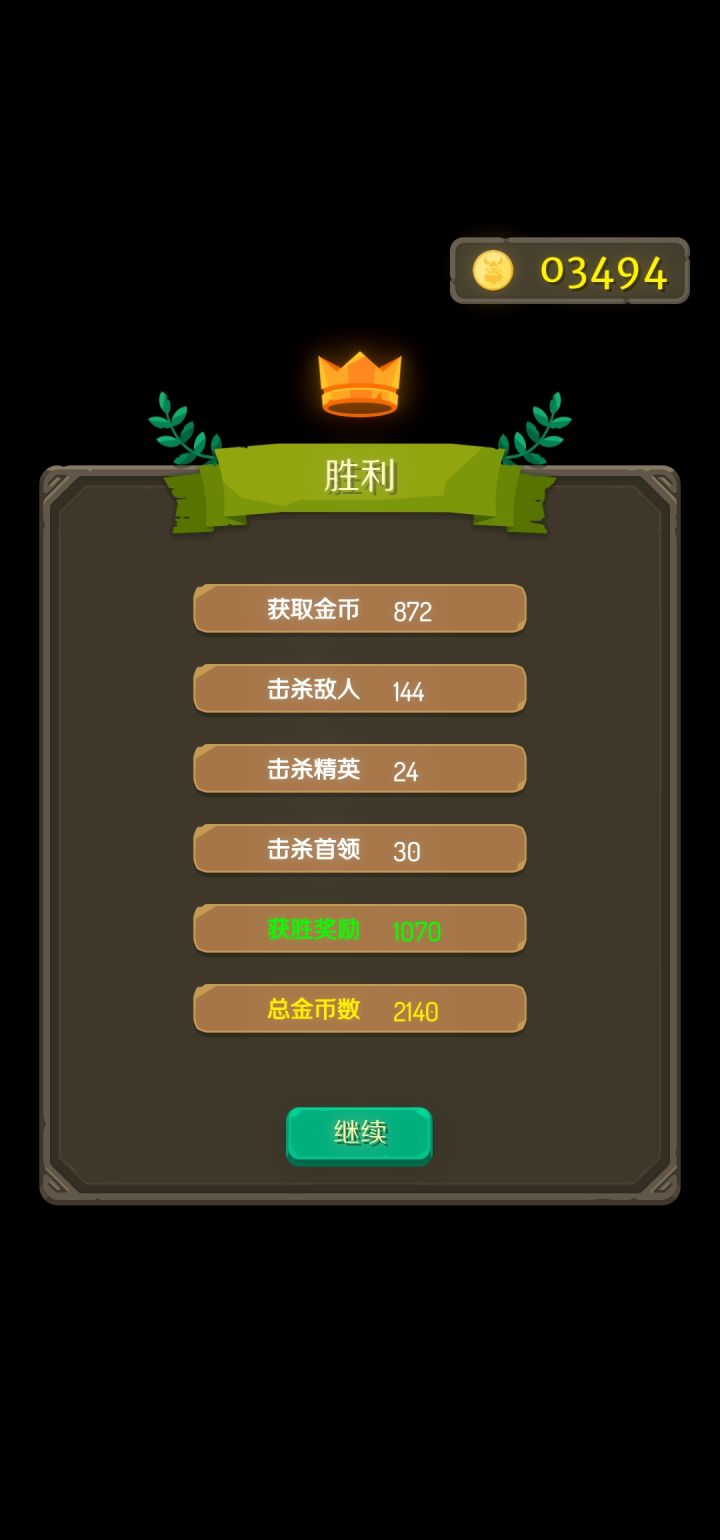Click the gold coin currency icon
720x1540 pixels.
[492, 270]
